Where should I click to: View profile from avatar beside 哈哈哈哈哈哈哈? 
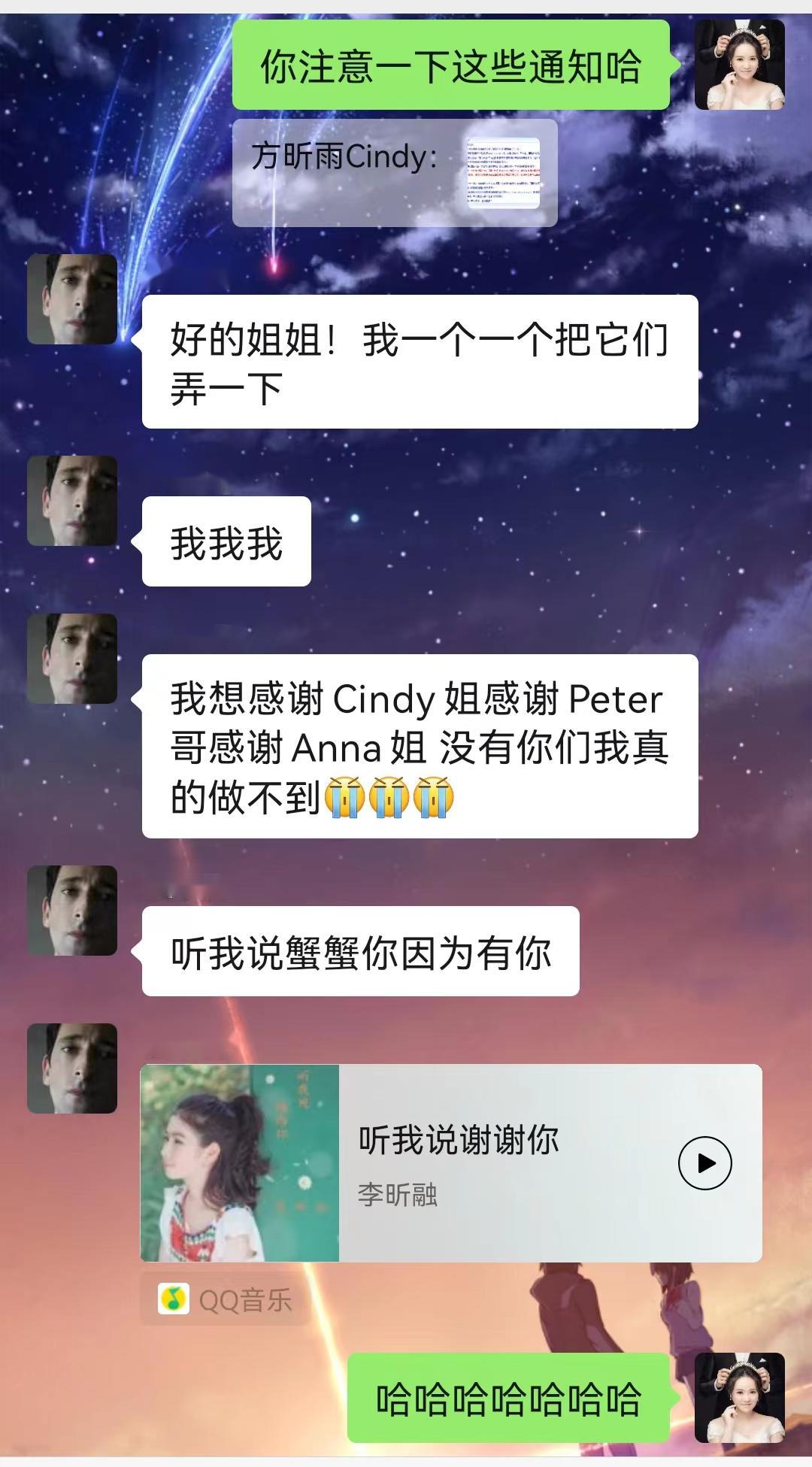point(739,1398)
